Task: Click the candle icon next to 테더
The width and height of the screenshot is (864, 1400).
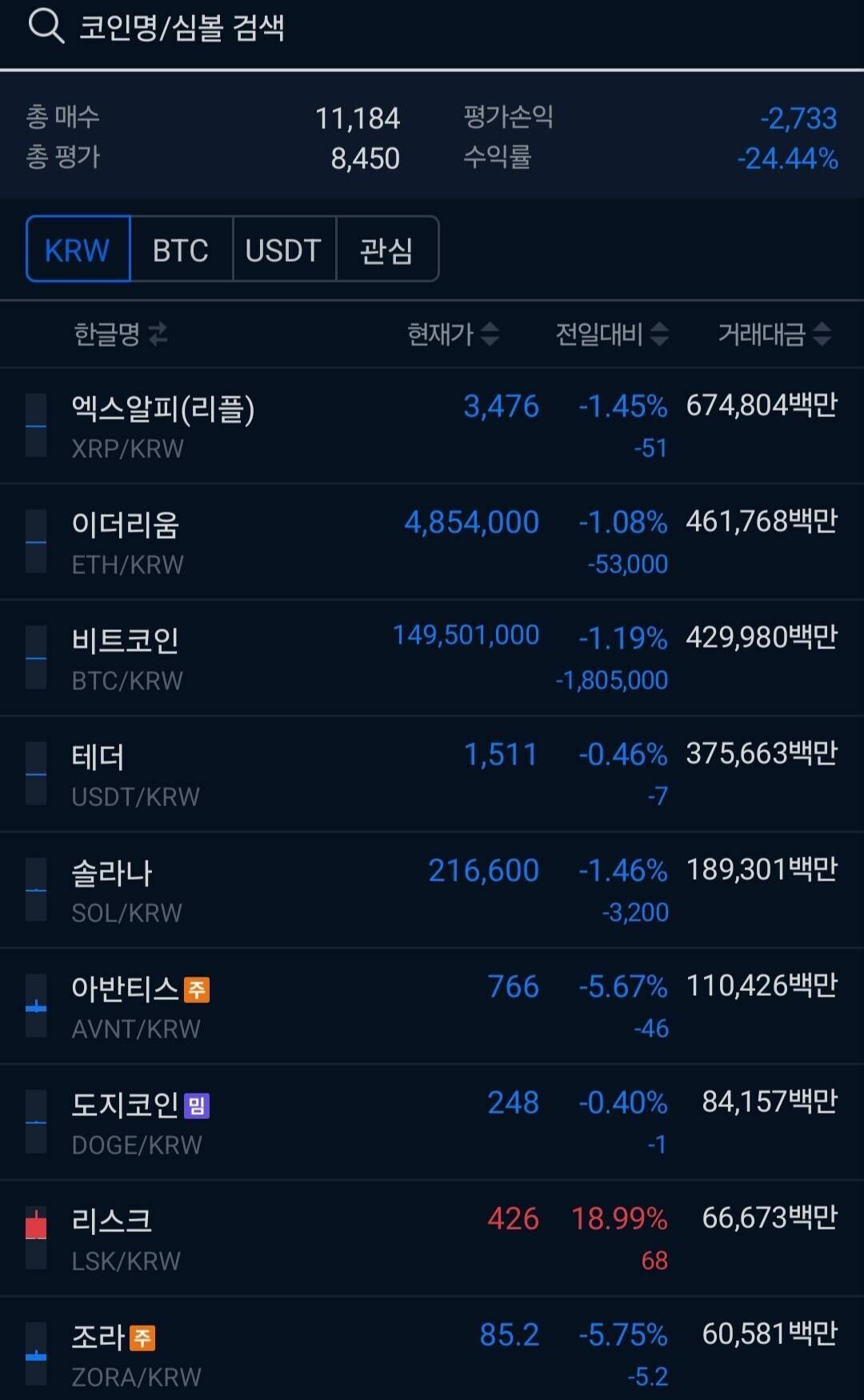Action: click(35, 773)
